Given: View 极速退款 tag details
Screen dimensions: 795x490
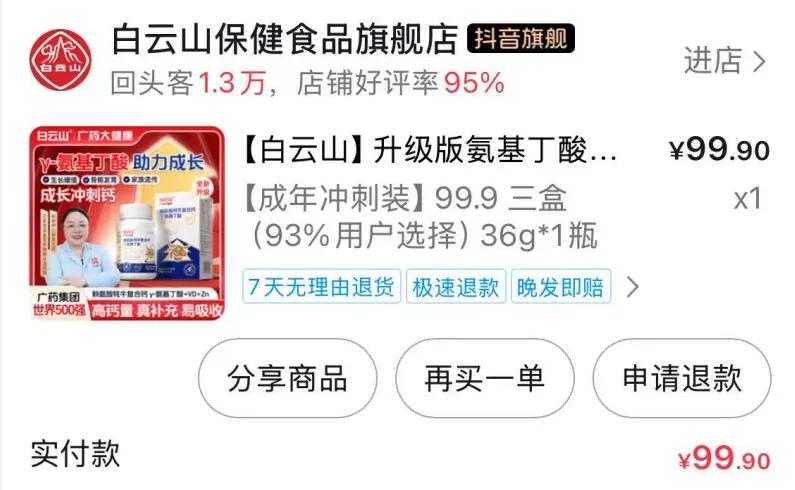Looking at the screenshot, I should point(456,288).
